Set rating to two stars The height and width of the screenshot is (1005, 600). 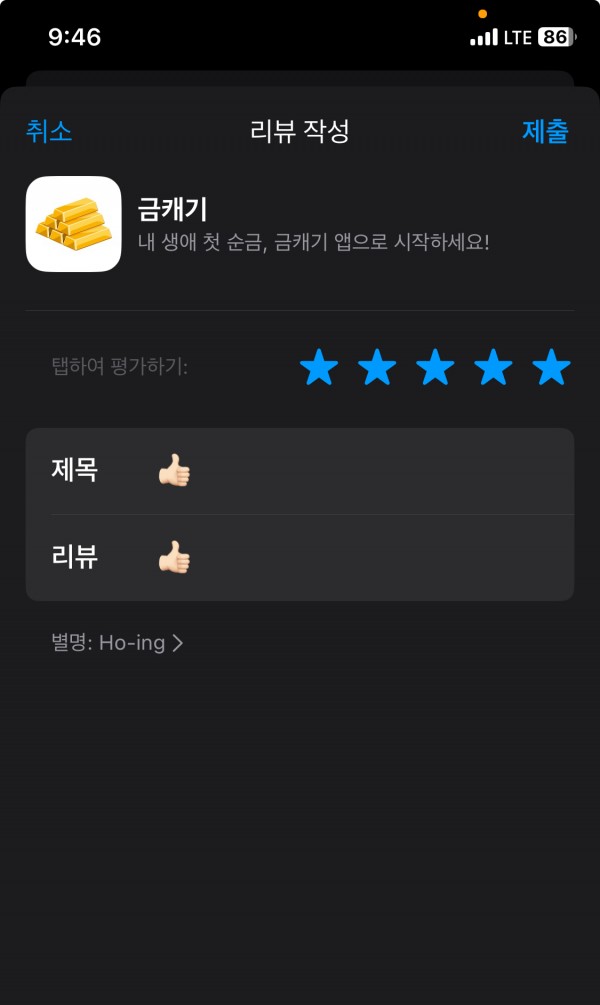point(377,367)
